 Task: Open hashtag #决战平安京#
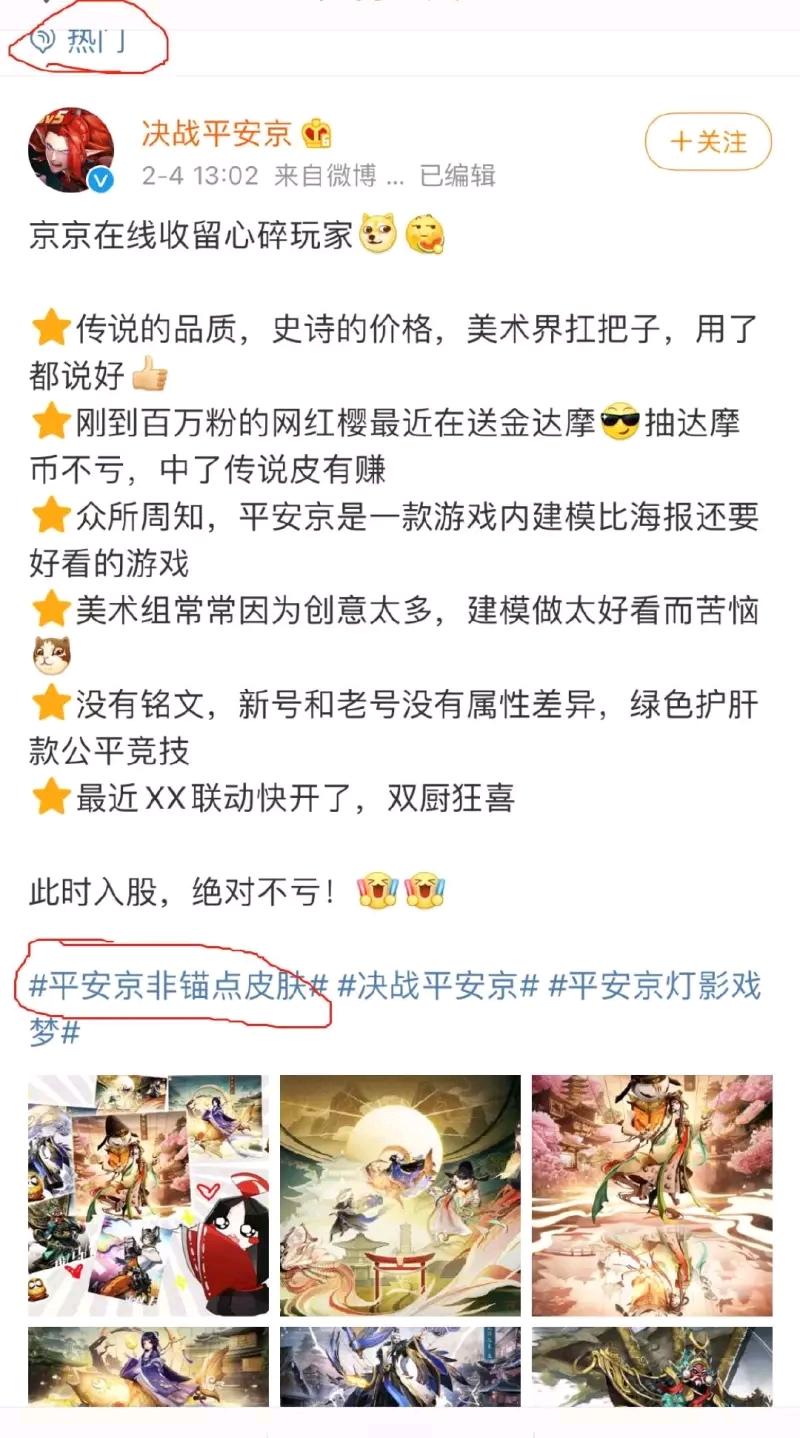[x=438, y=986]
